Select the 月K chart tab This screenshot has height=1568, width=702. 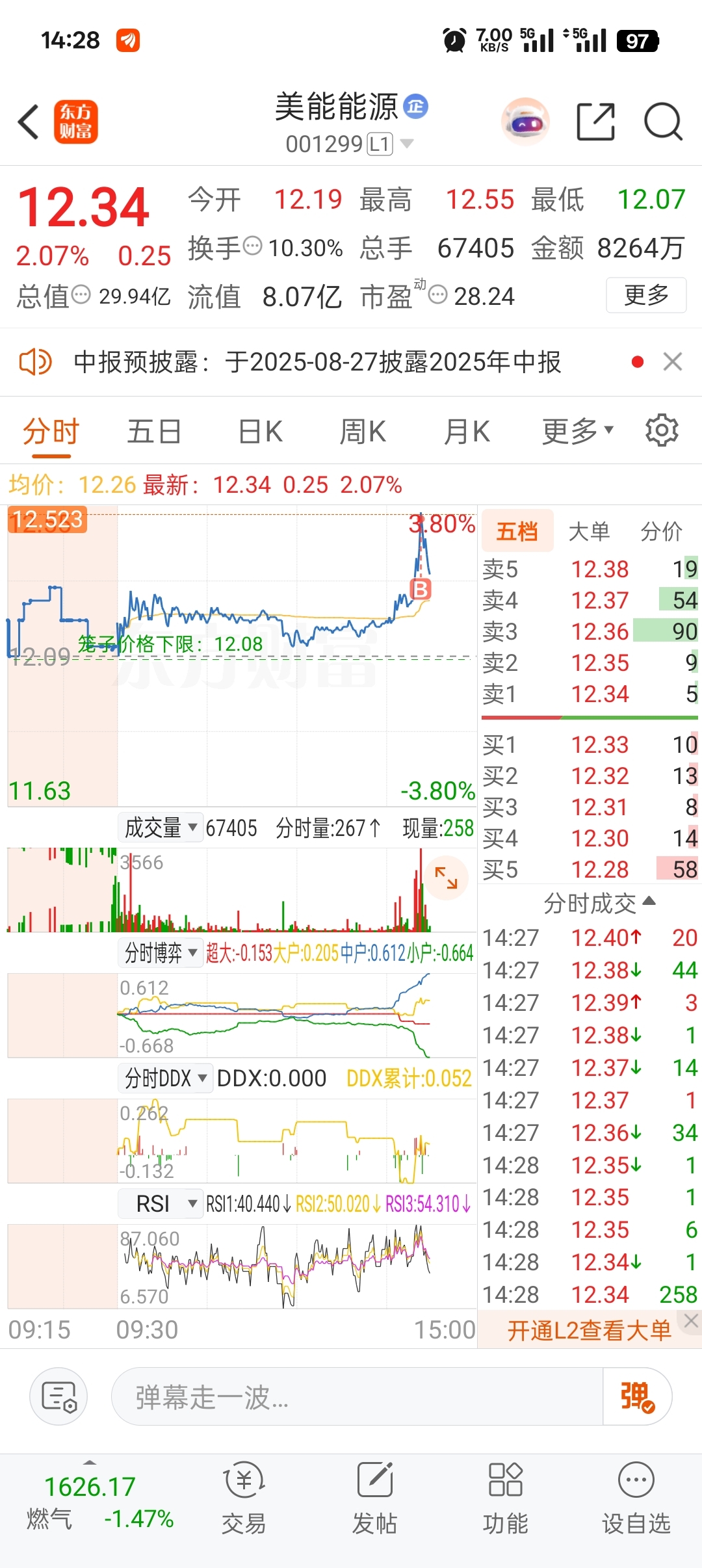pos(466,432)
